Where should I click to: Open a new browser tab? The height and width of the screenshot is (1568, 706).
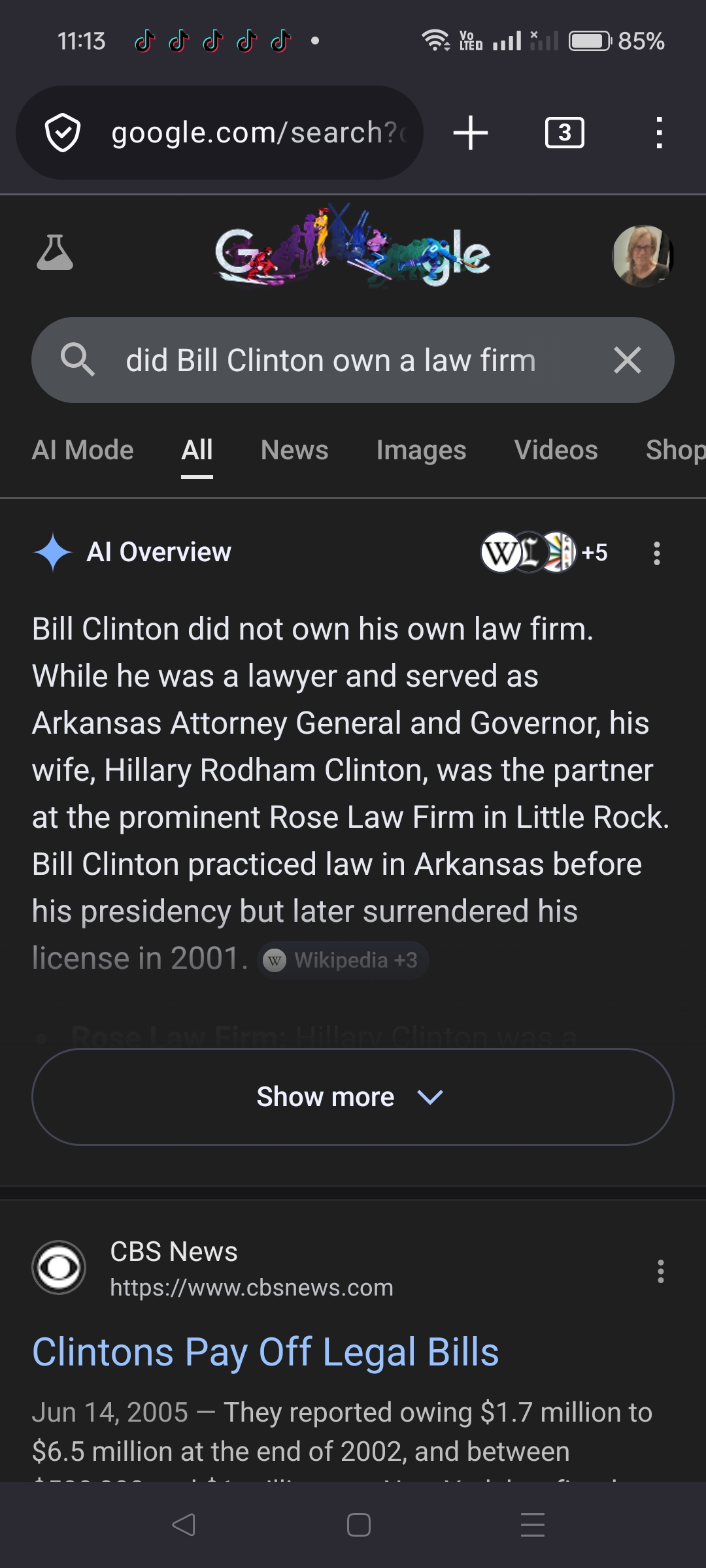(471, 133)
